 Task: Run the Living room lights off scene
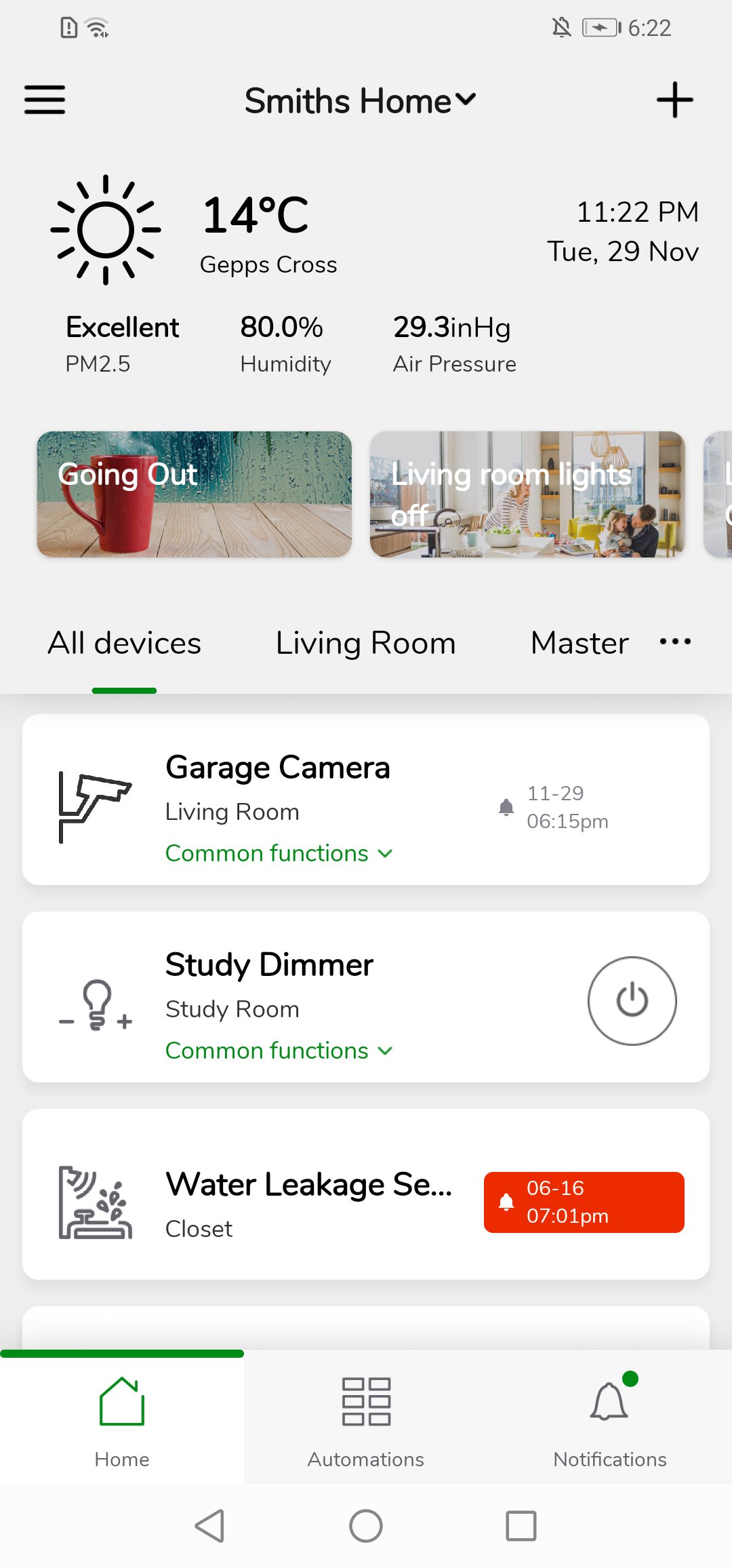click(x=527, y=494)
